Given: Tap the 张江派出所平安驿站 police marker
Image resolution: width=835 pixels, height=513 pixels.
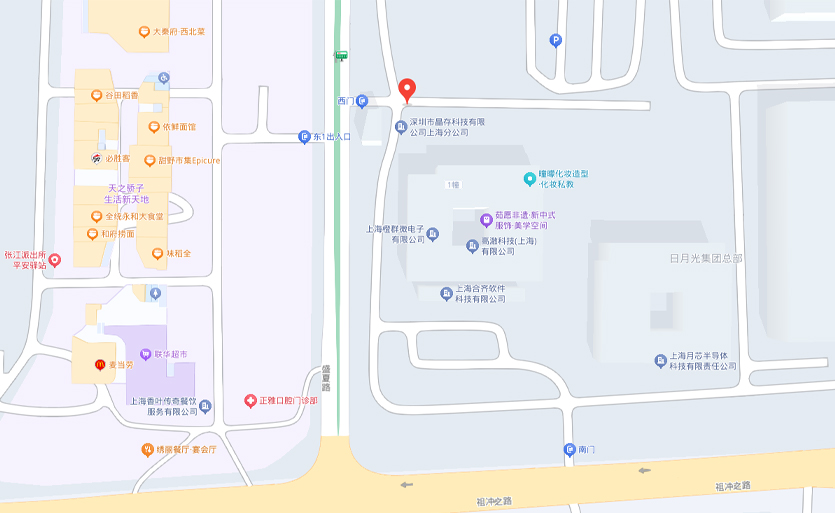Looking at the screenshot, I should (x=55, y=260).
